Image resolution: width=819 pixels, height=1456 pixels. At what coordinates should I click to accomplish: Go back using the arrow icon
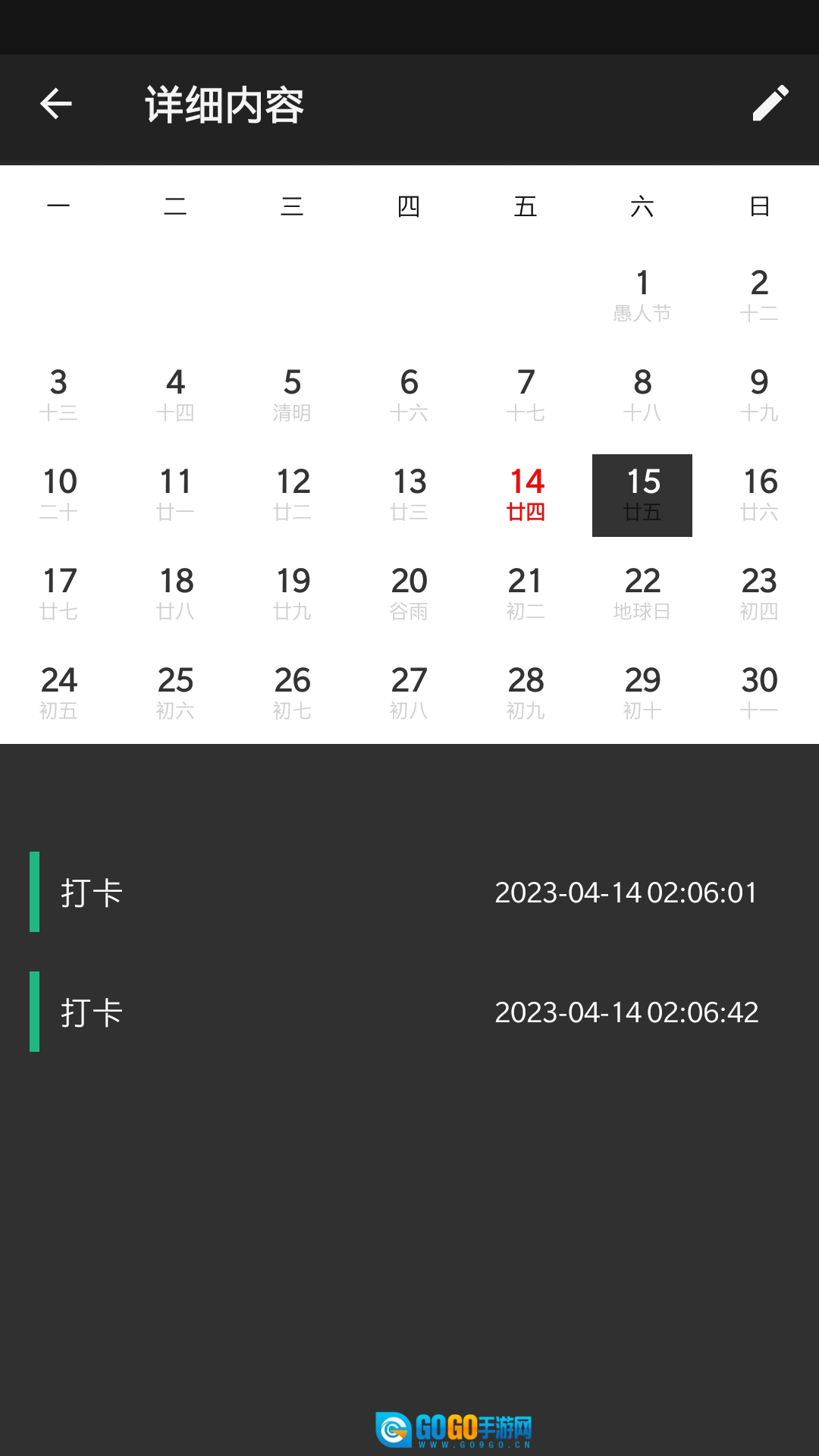tap(56, 104)
